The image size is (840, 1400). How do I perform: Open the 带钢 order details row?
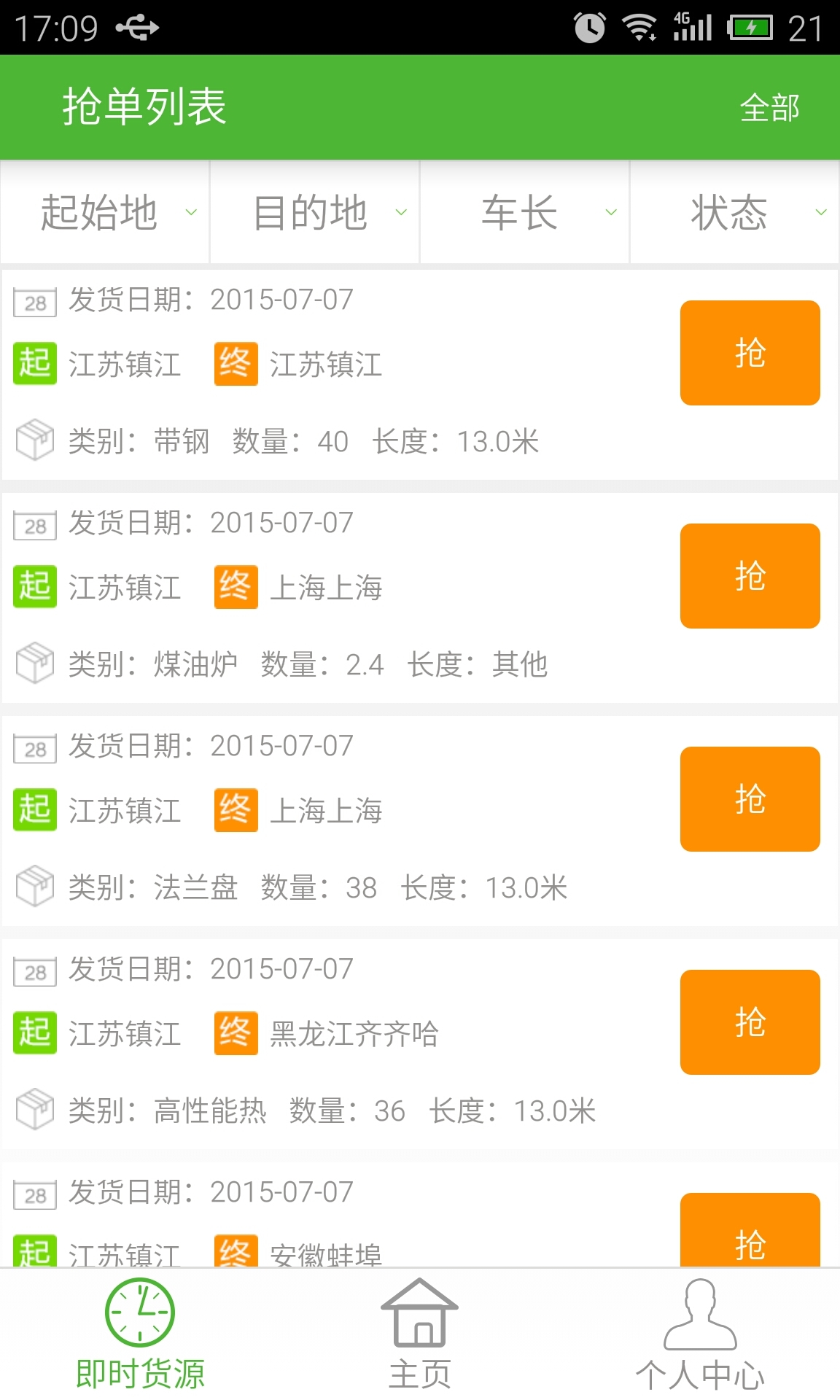click(x=328, y=376)
